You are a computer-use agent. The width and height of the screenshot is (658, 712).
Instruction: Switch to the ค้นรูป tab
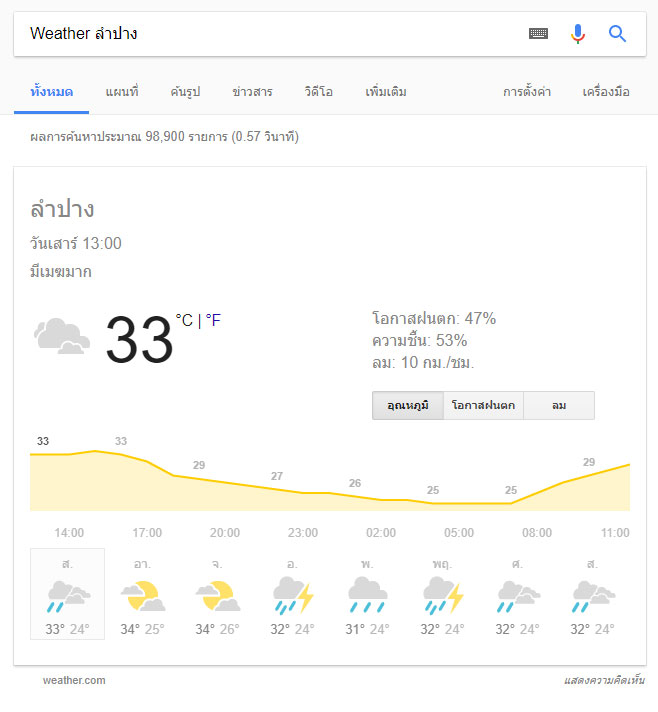coord(185,92)
